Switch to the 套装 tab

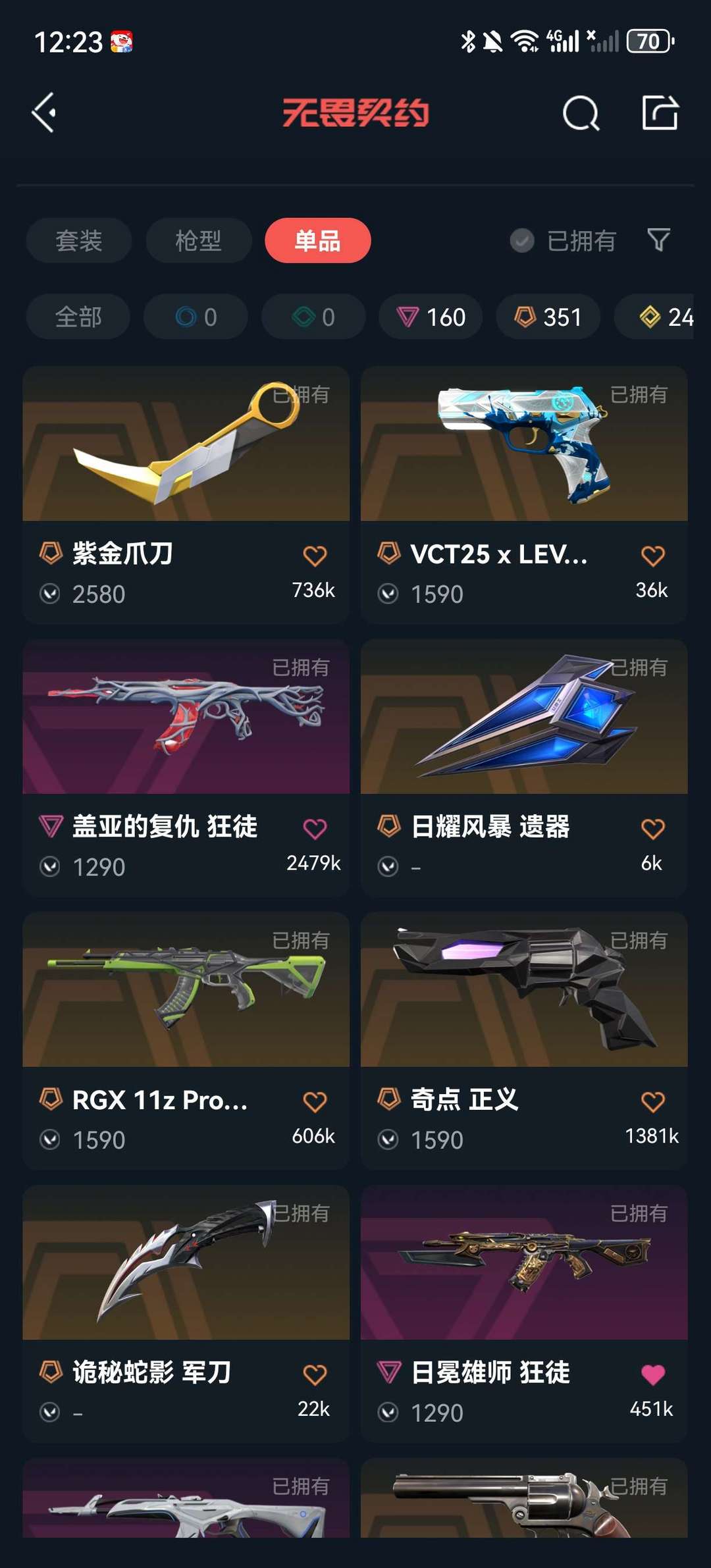[78, 241]
